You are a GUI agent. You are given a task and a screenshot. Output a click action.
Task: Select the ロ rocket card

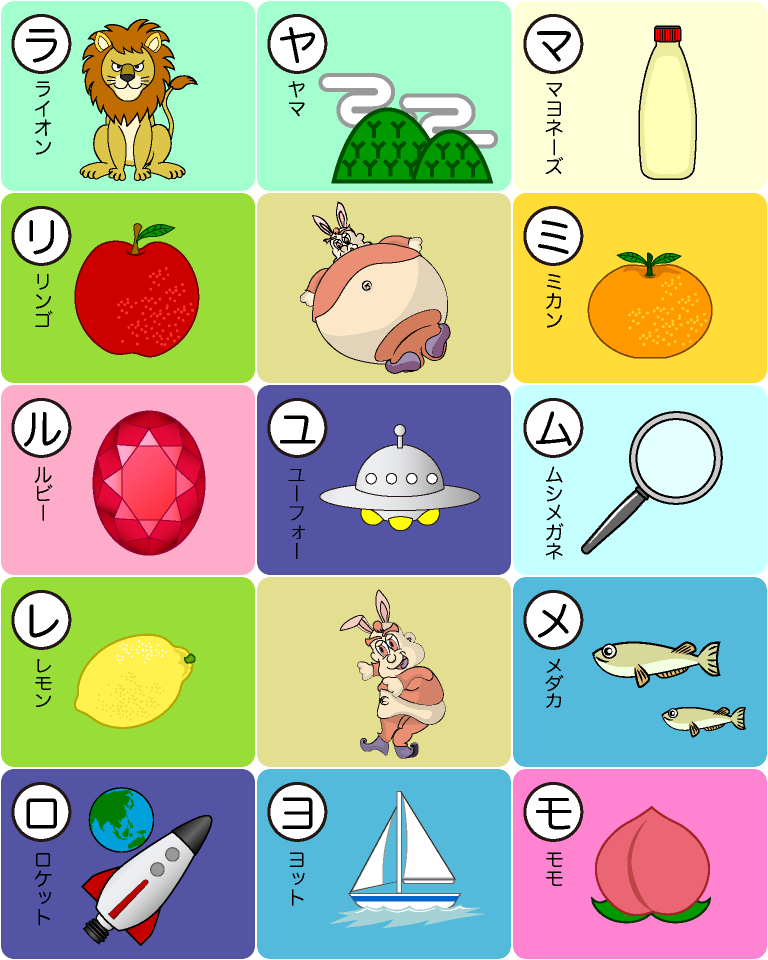tap(128, 864)
